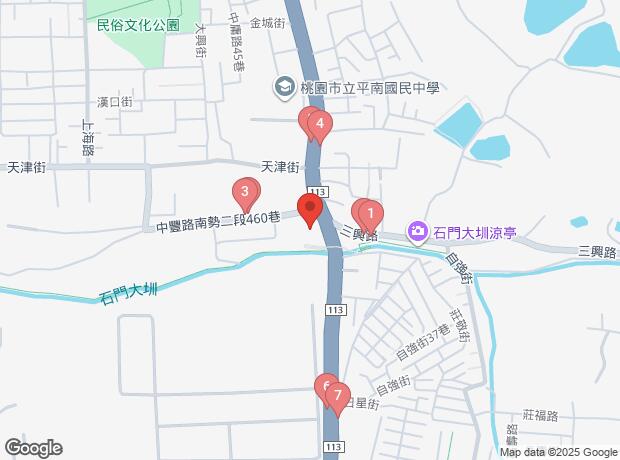Tap the unnumbered red location pin
This screenshot has width=620, height=460.
[x=309, y=210]
